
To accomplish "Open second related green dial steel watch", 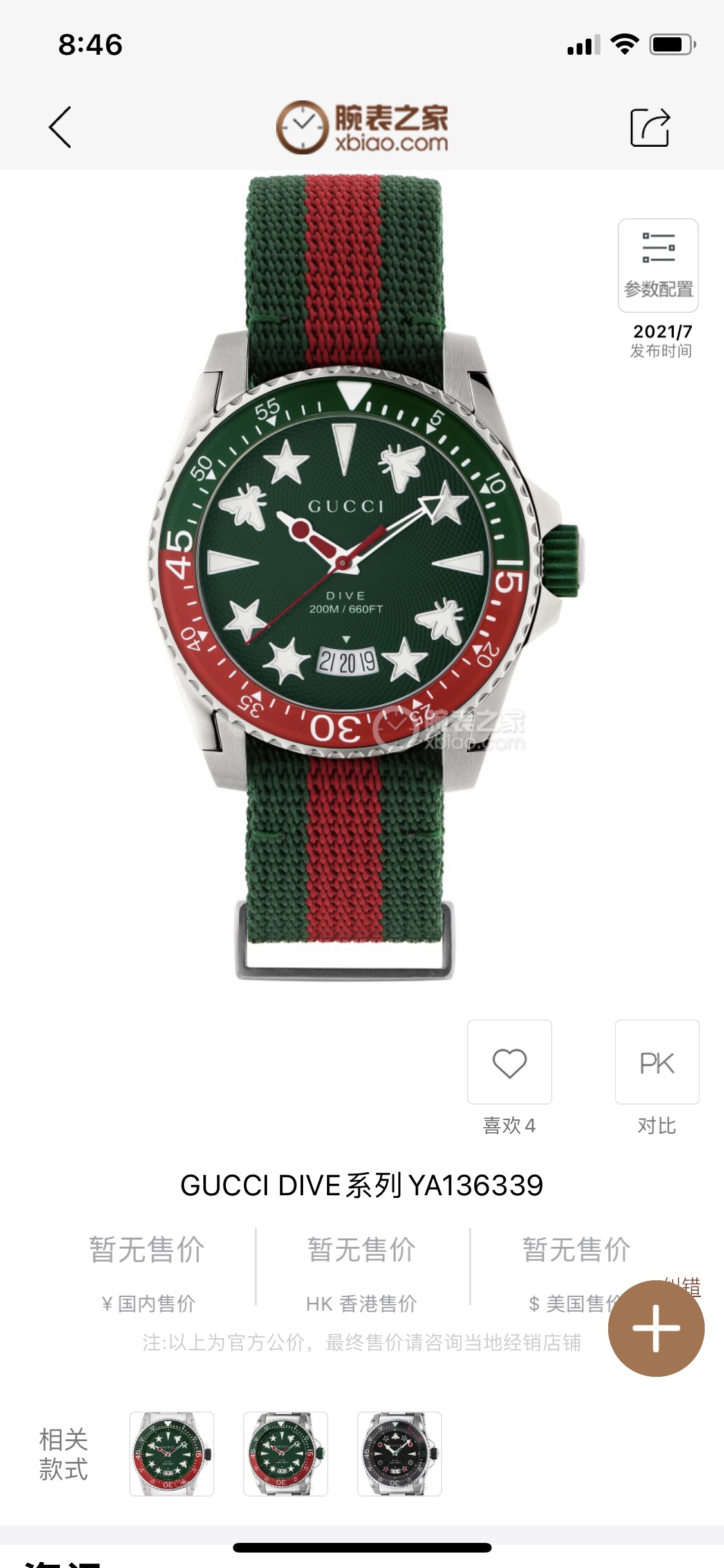I will point(286,1453).
